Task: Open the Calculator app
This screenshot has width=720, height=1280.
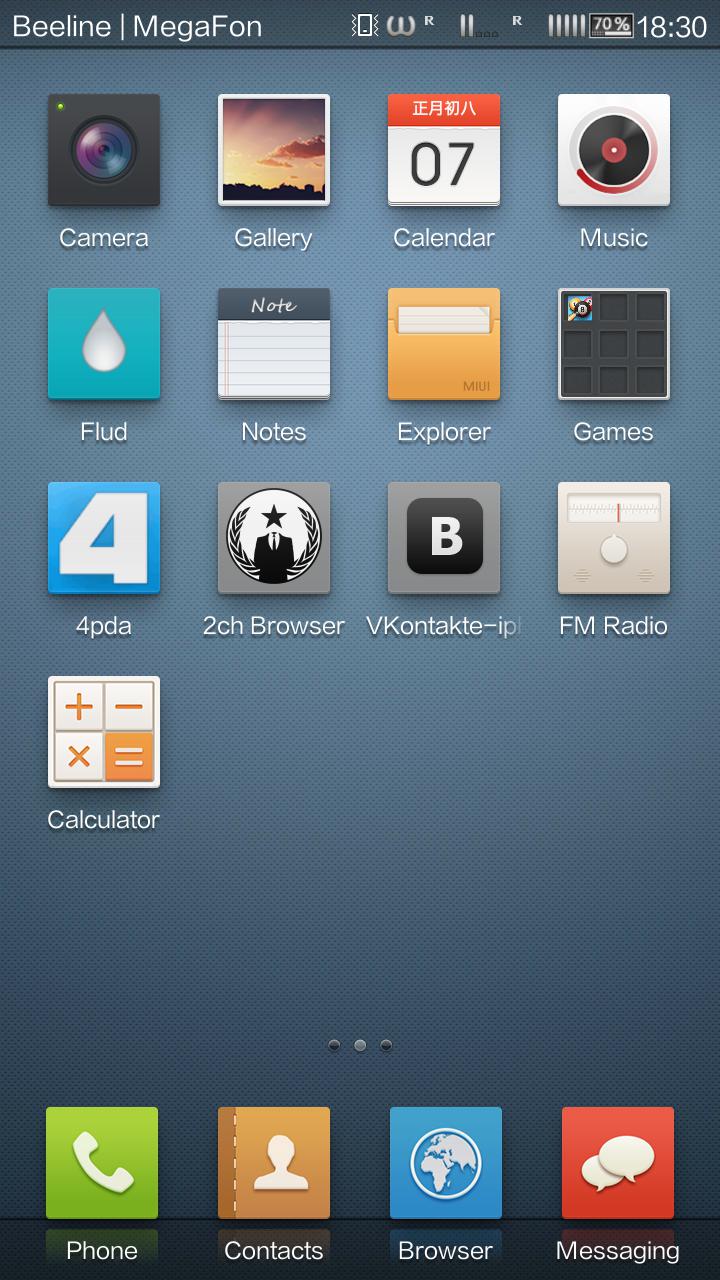Action: pyautogui.click(x=104, y=732)
